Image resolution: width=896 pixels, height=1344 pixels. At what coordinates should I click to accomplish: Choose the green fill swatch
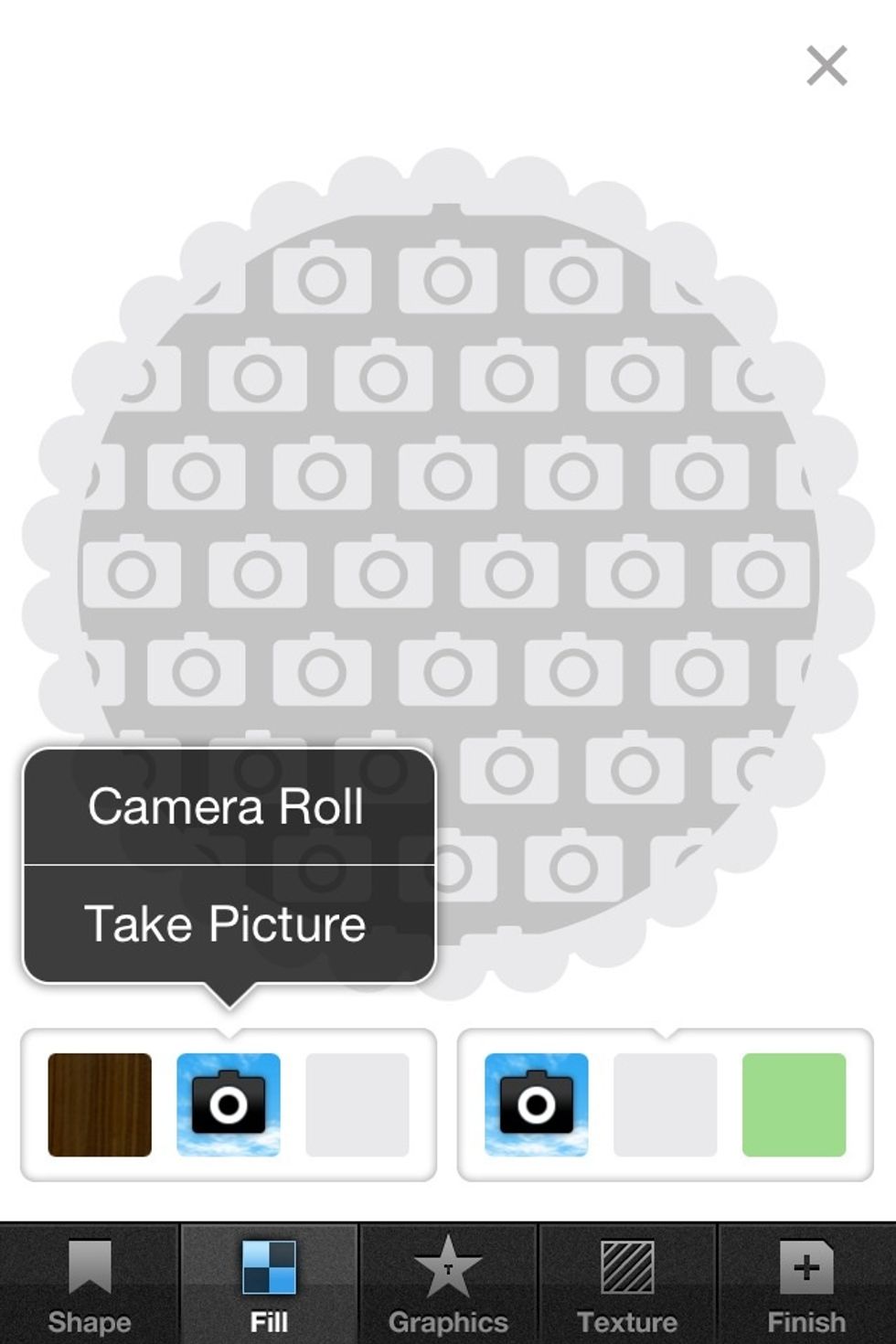point(794,1104)
